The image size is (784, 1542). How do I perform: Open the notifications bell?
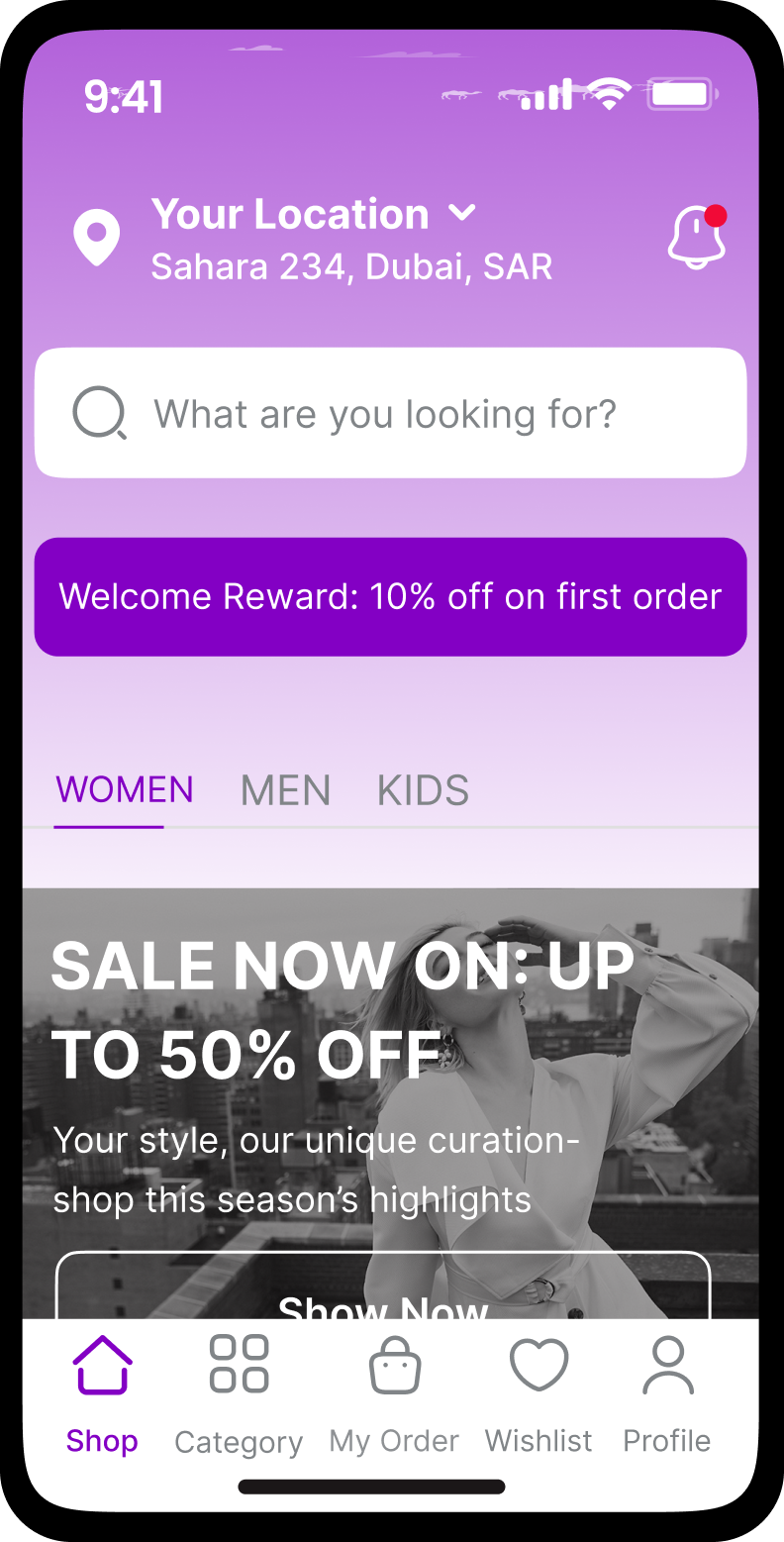(697, 237)
